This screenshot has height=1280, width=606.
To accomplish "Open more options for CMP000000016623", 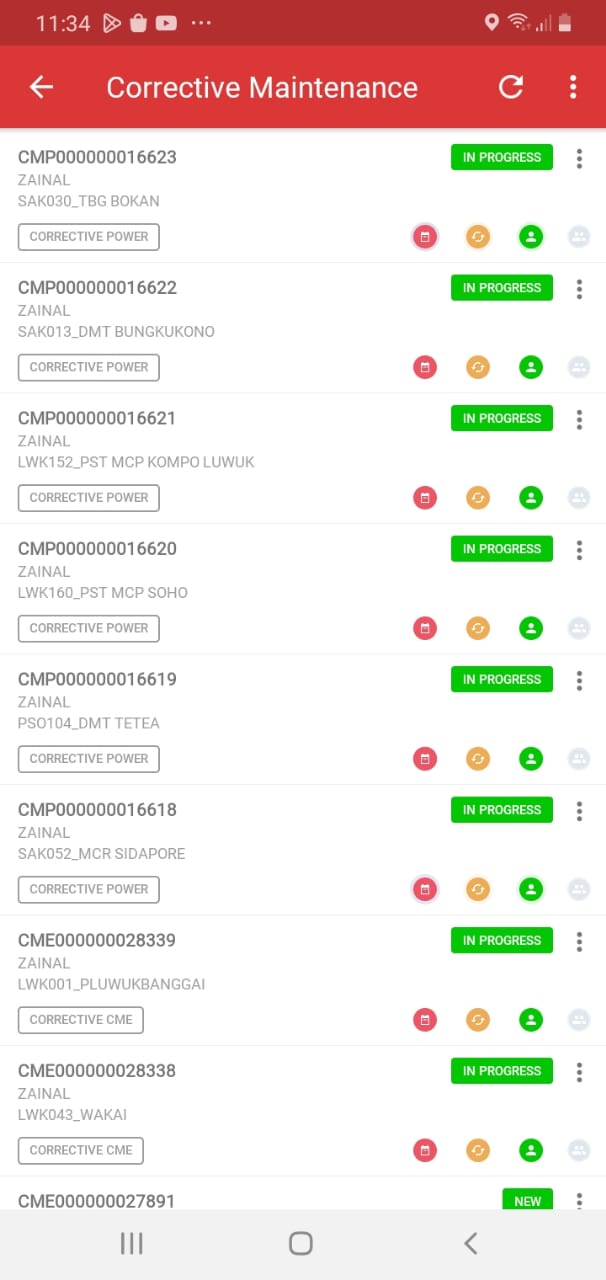I will tap(579, 158).
